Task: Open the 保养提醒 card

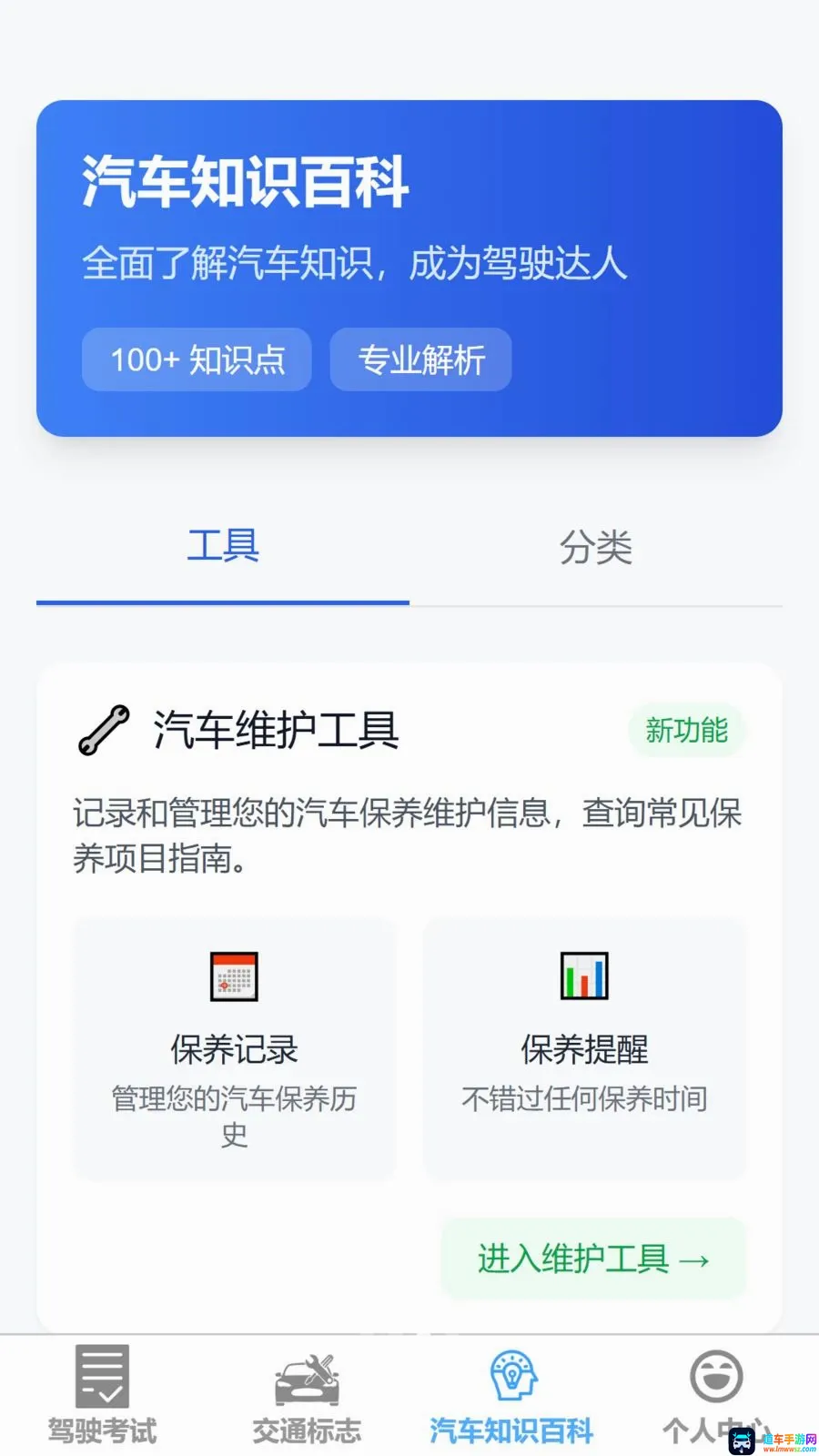Action: (x=584, y=1050)
